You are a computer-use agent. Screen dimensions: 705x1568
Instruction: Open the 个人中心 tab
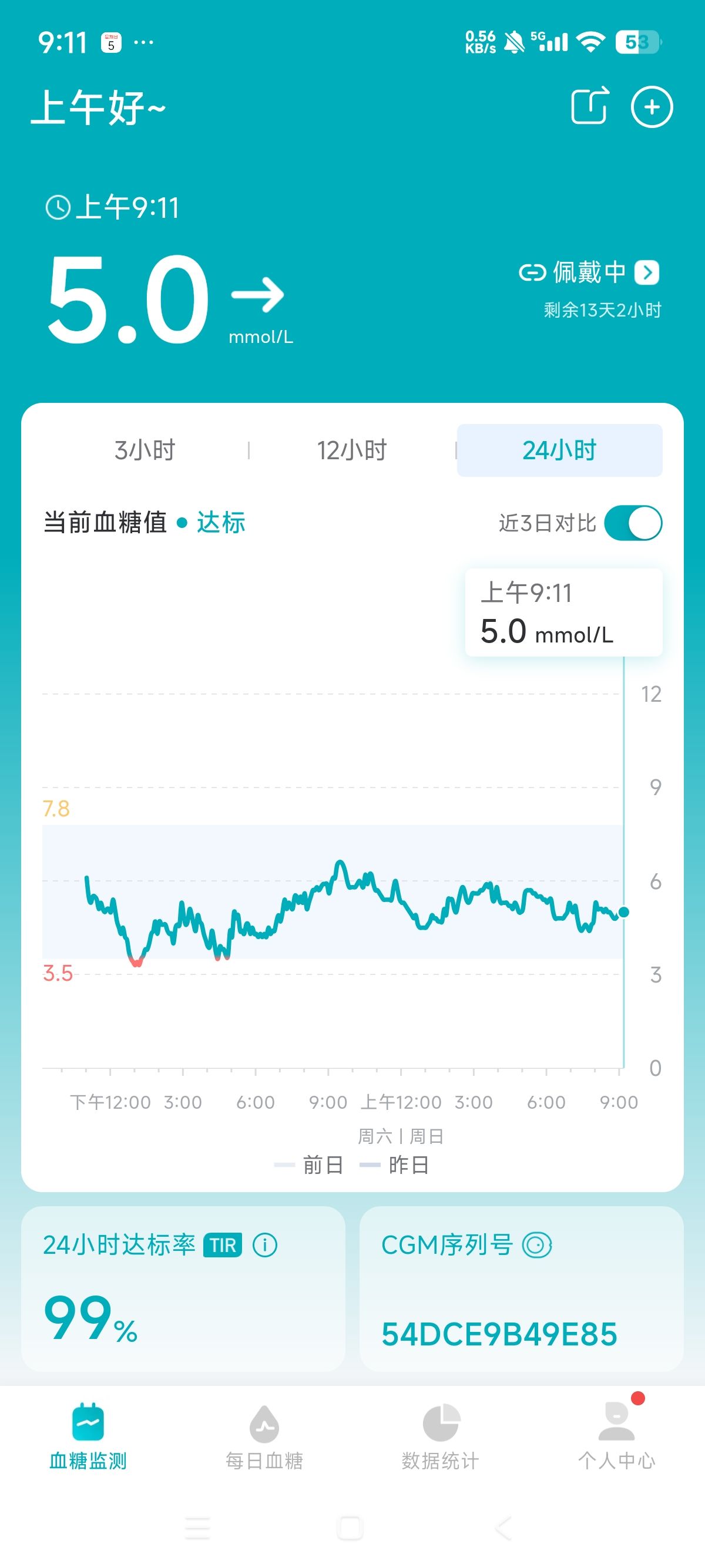(616, 1436)
